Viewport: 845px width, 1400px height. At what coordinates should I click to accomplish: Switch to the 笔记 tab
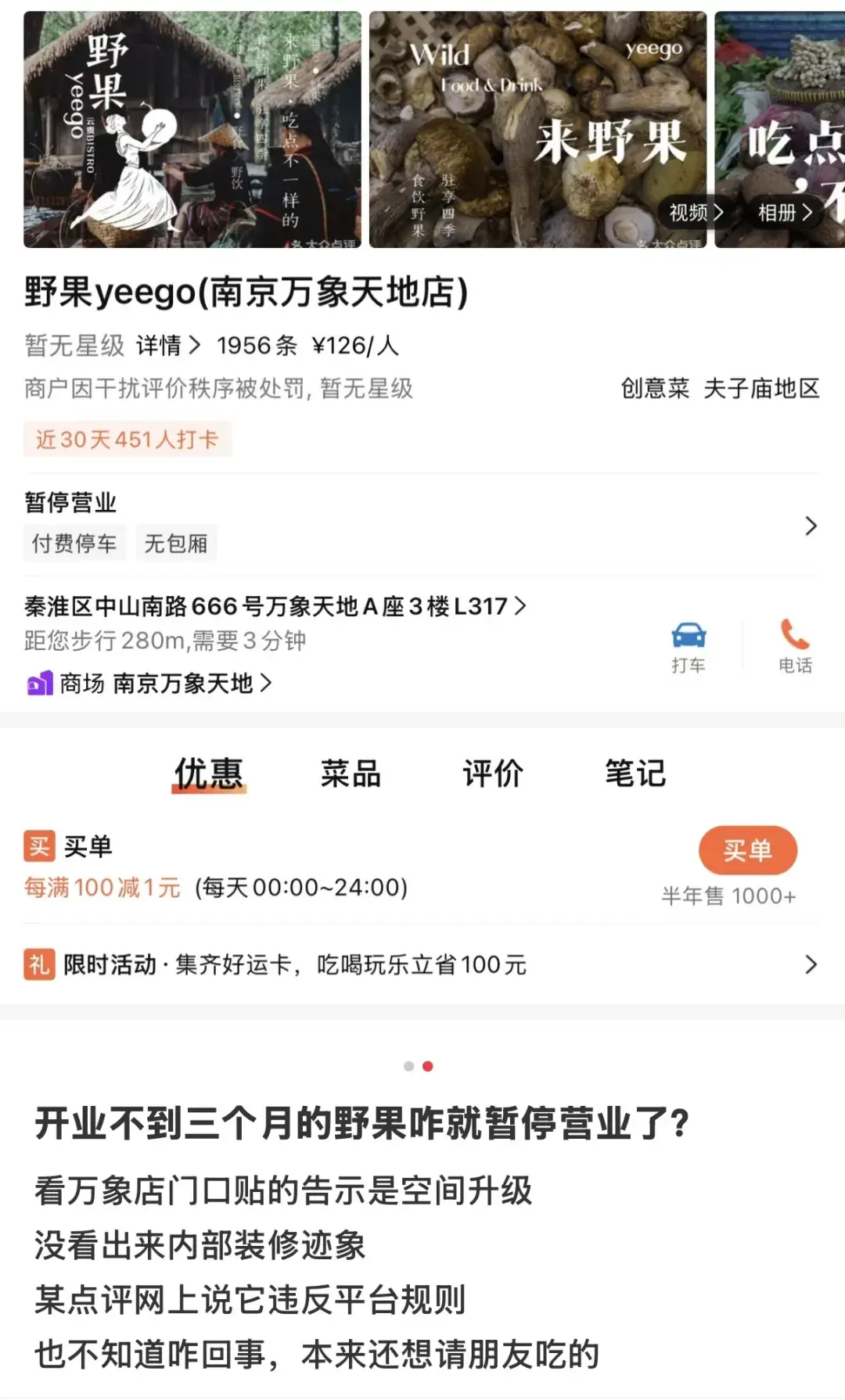pos(635,774)
